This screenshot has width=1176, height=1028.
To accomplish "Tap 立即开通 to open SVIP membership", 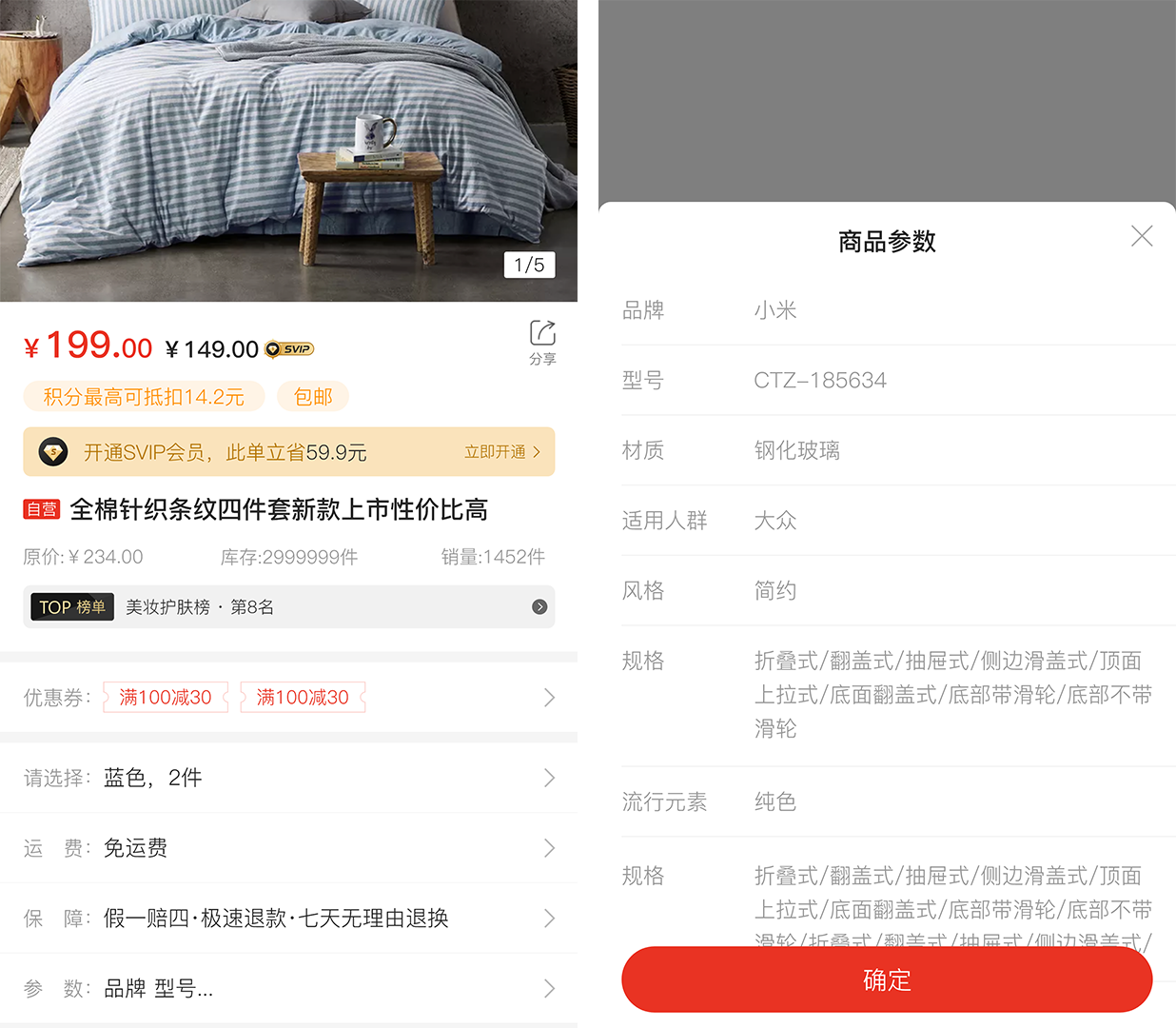I will pos(501,452).
